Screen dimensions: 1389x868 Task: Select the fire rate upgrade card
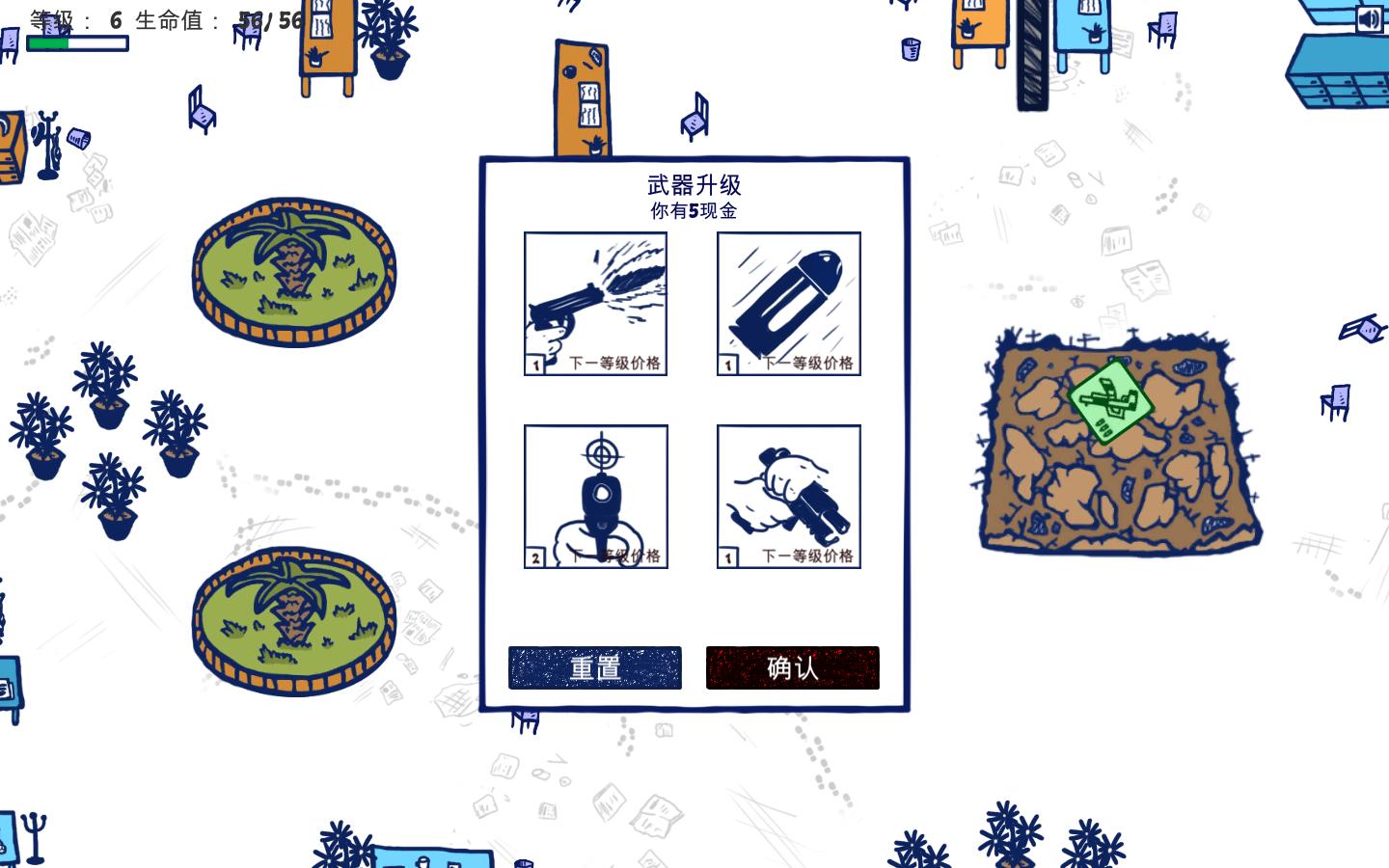(x=595, y=303)
